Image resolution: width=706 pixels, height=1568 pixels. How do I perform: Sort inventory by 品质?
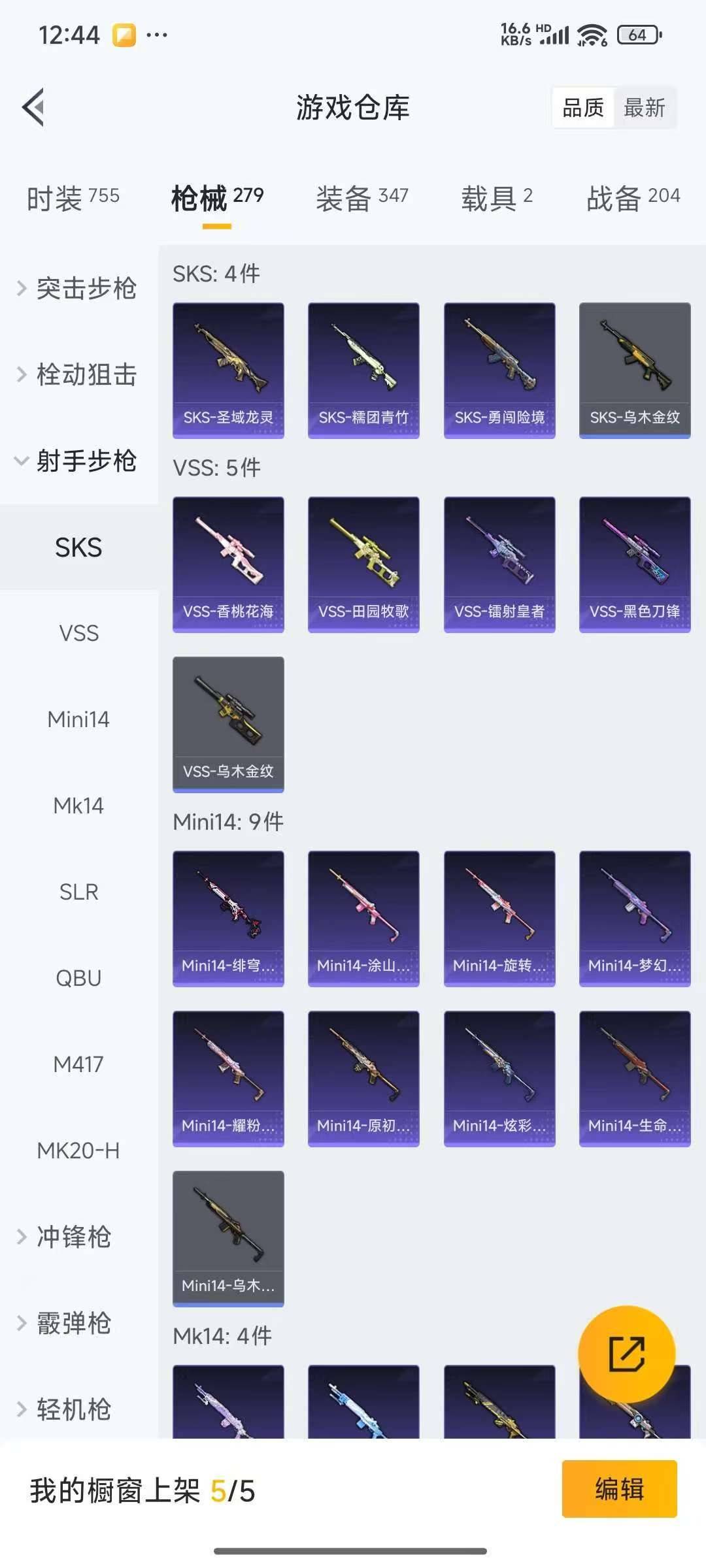pos(583,108)
